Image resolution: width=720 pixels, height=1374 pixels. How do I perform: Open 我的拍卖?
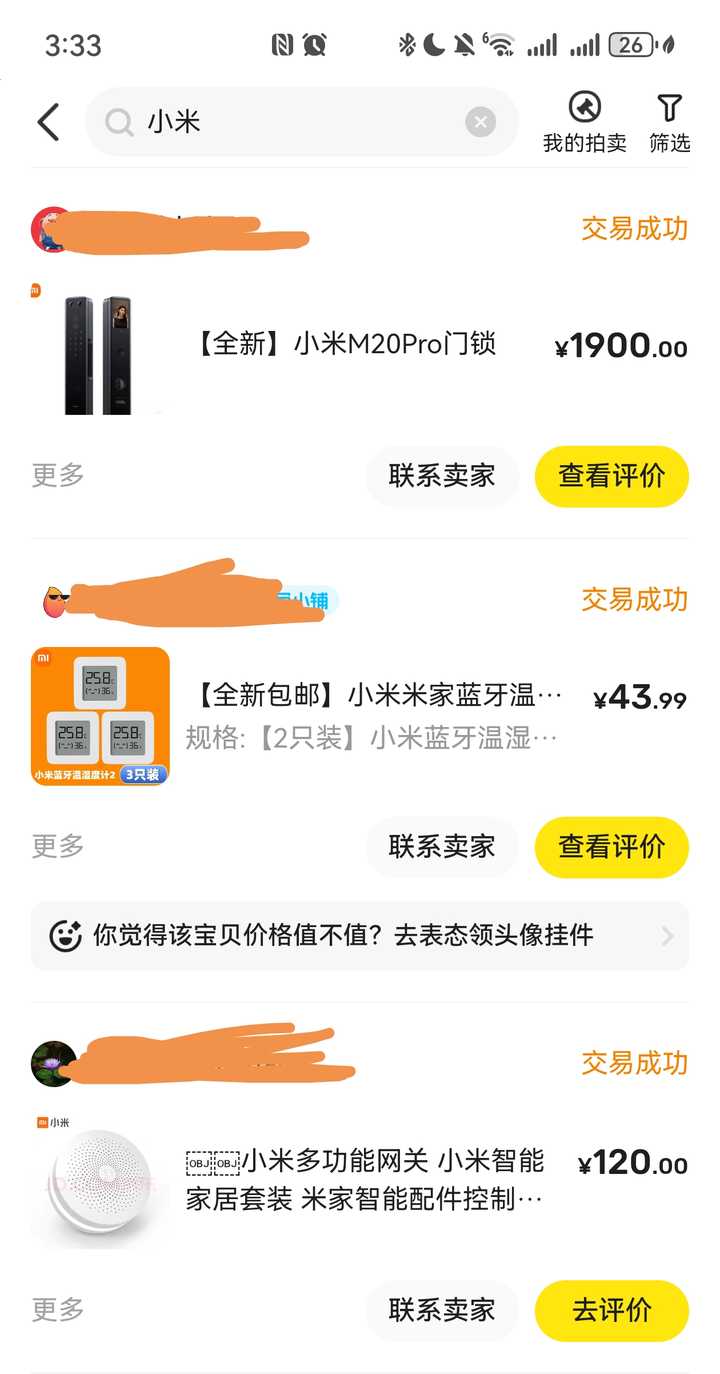584,122
